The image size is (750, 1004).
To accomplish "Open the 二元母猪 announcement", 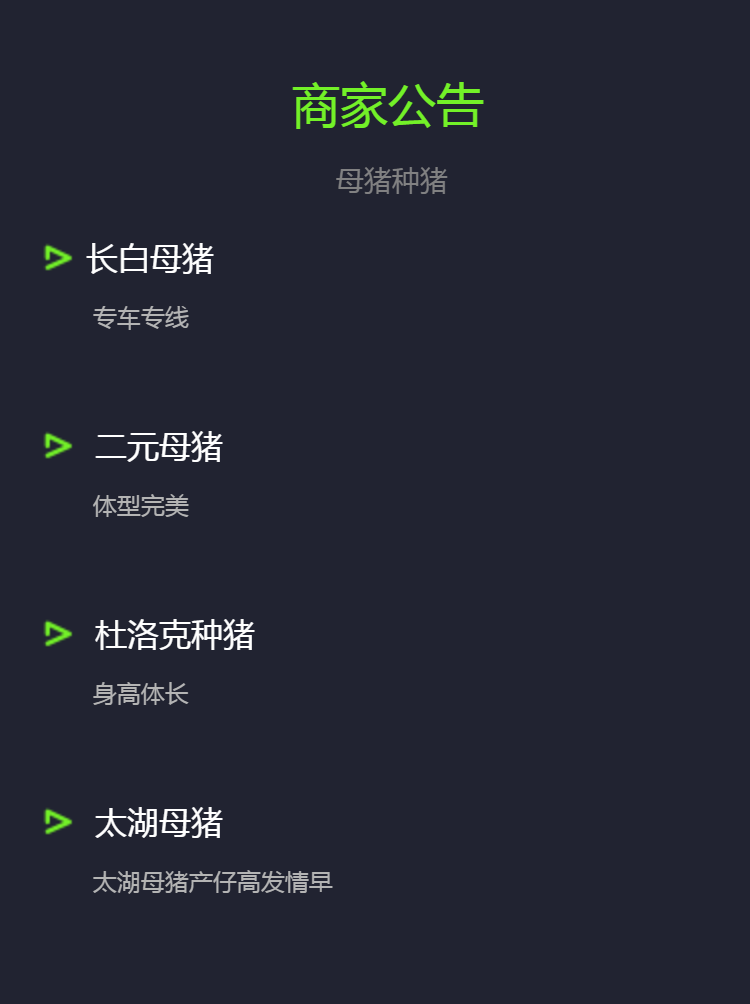I will pyautogui.click(x=158, y=447).
